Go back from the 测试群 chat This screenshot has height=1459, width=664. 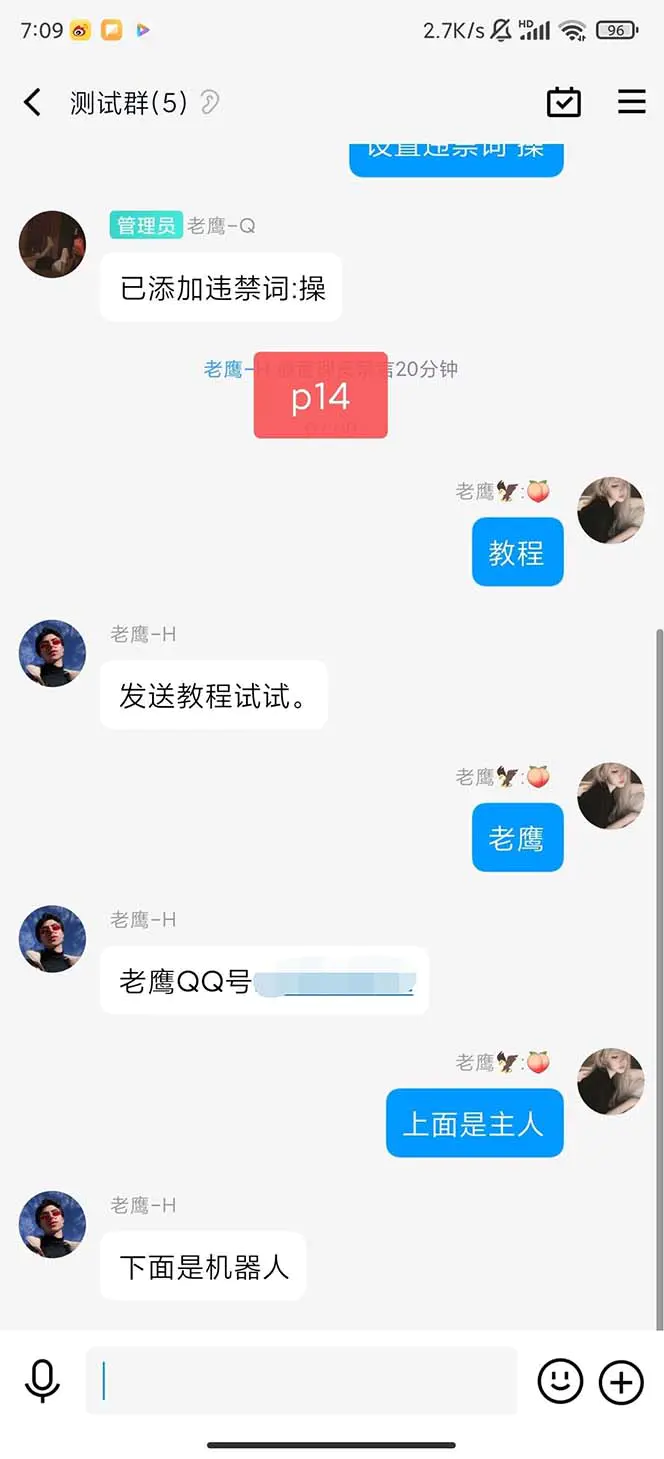coord(33,102)
